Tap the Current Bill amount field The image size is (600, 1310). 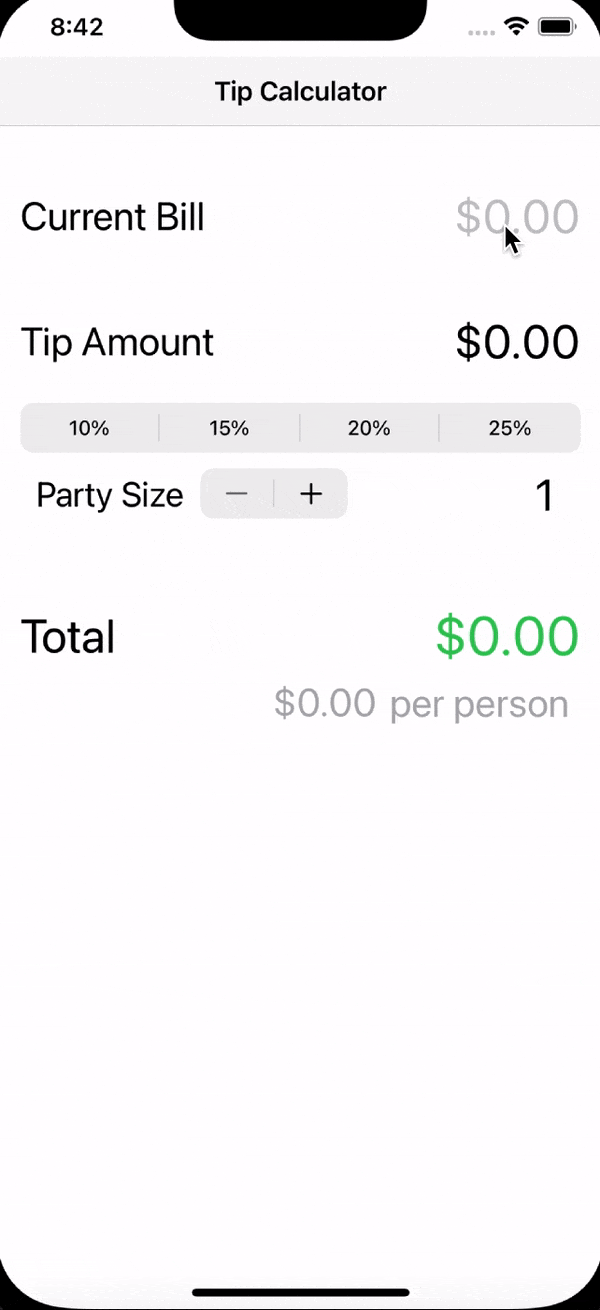[516, 217]
